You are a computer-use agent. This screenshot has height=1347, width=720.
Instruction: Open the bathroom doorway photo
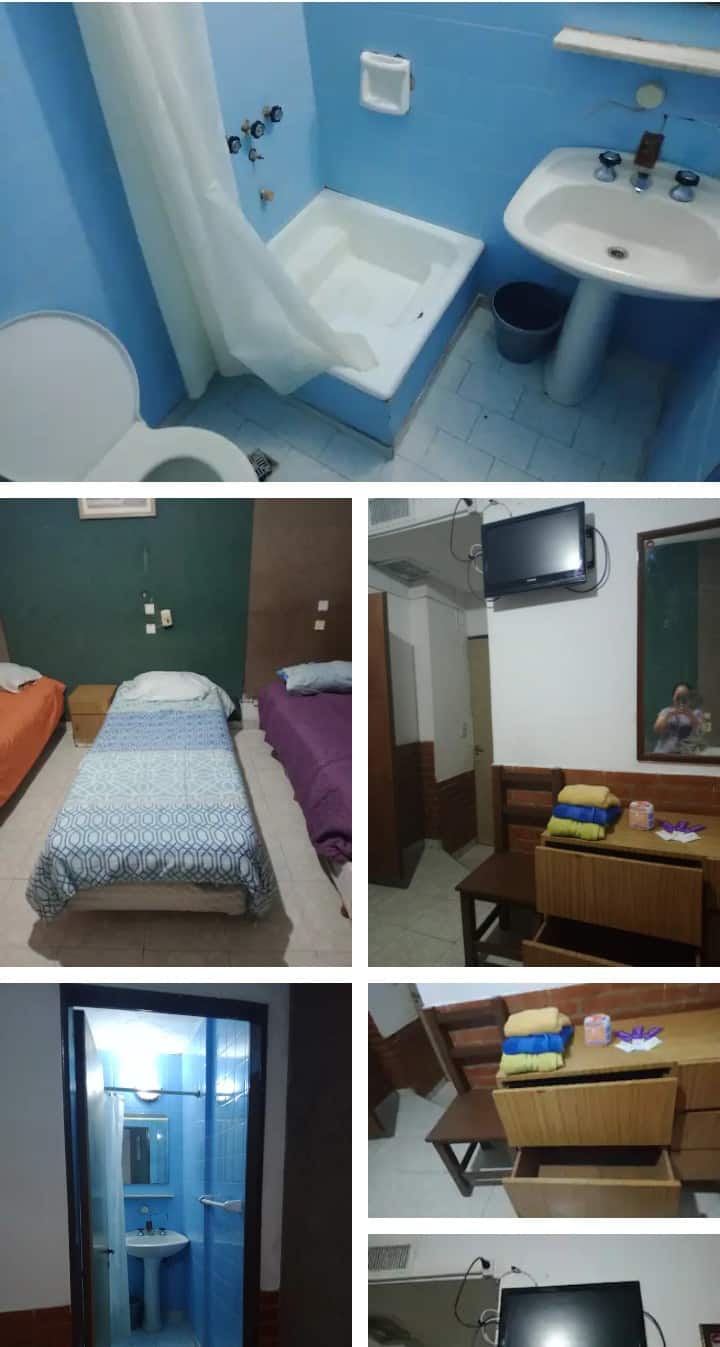click(x=175, y=1165)
